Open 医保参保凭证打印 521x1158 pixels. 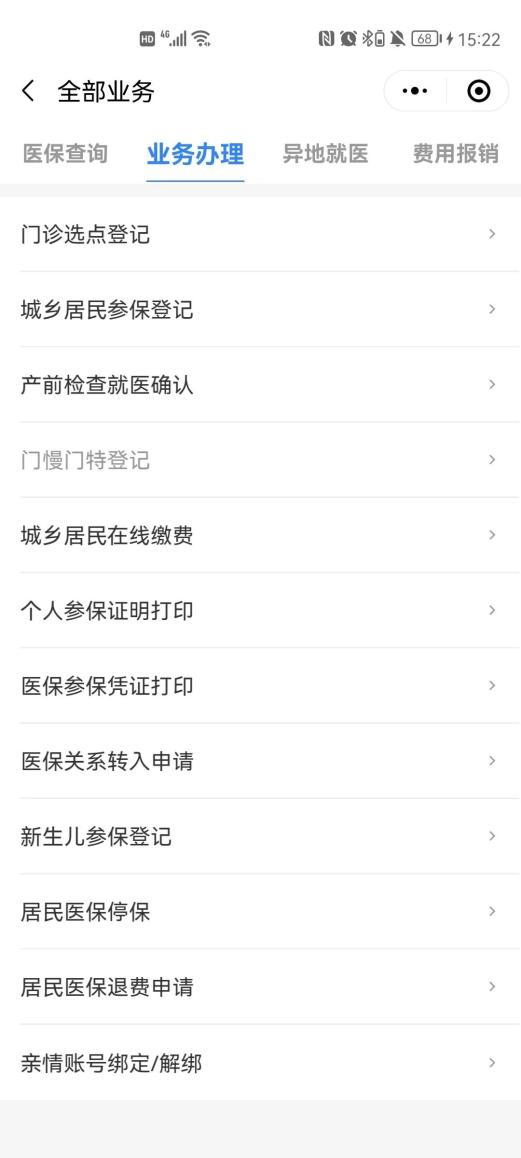(260, 686)
